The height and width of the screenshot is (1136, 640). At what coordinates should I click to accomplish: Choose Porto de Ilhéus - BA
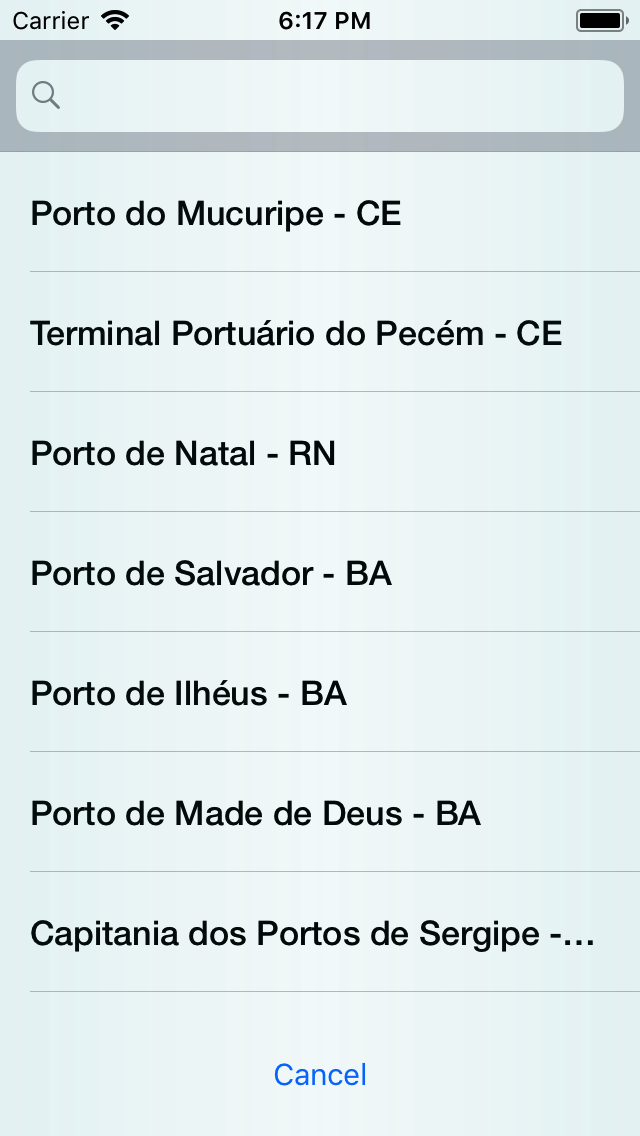pos(320,693)
